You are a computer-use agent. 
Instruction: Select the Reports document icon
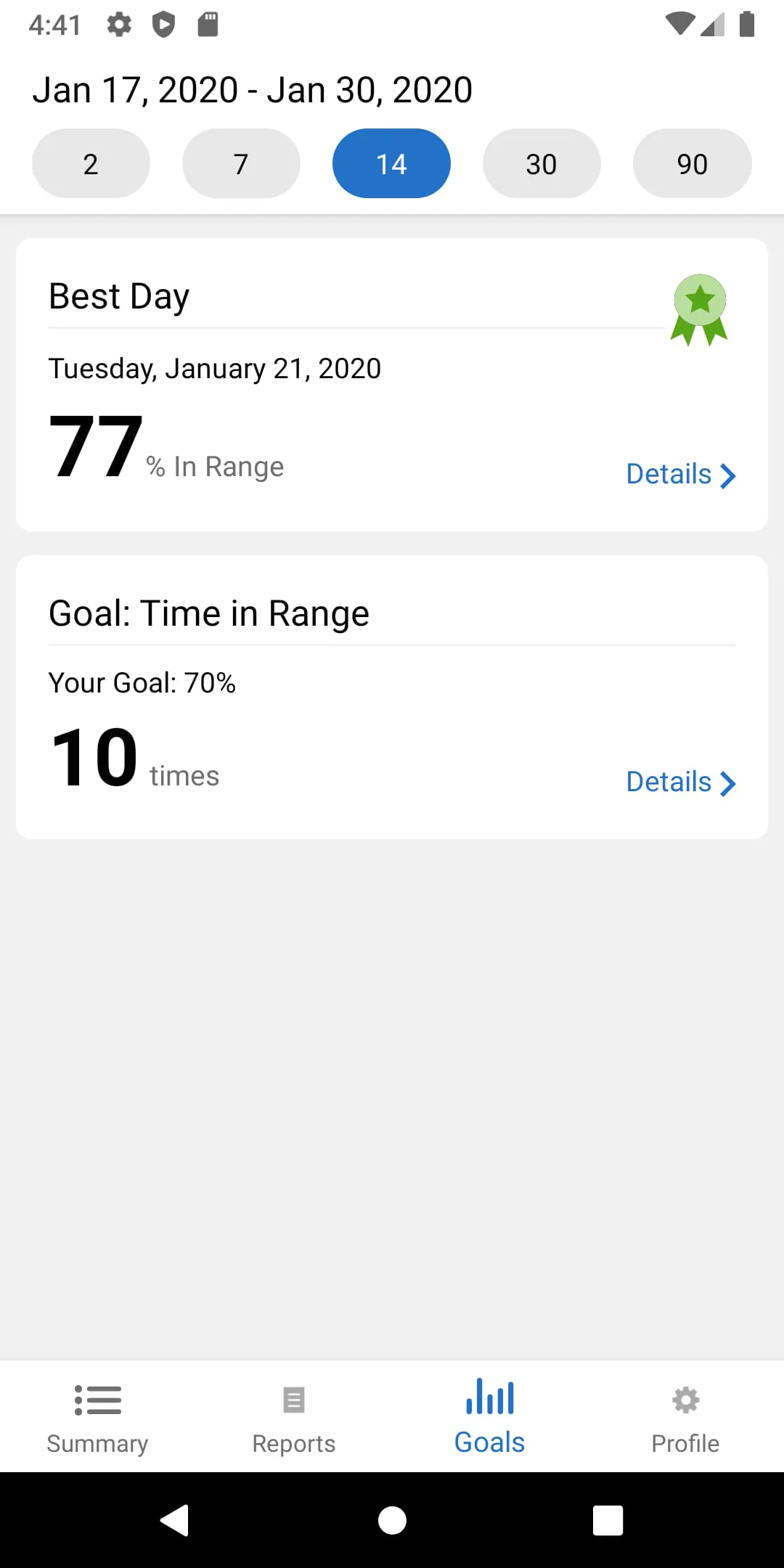tap(293, 1400)
